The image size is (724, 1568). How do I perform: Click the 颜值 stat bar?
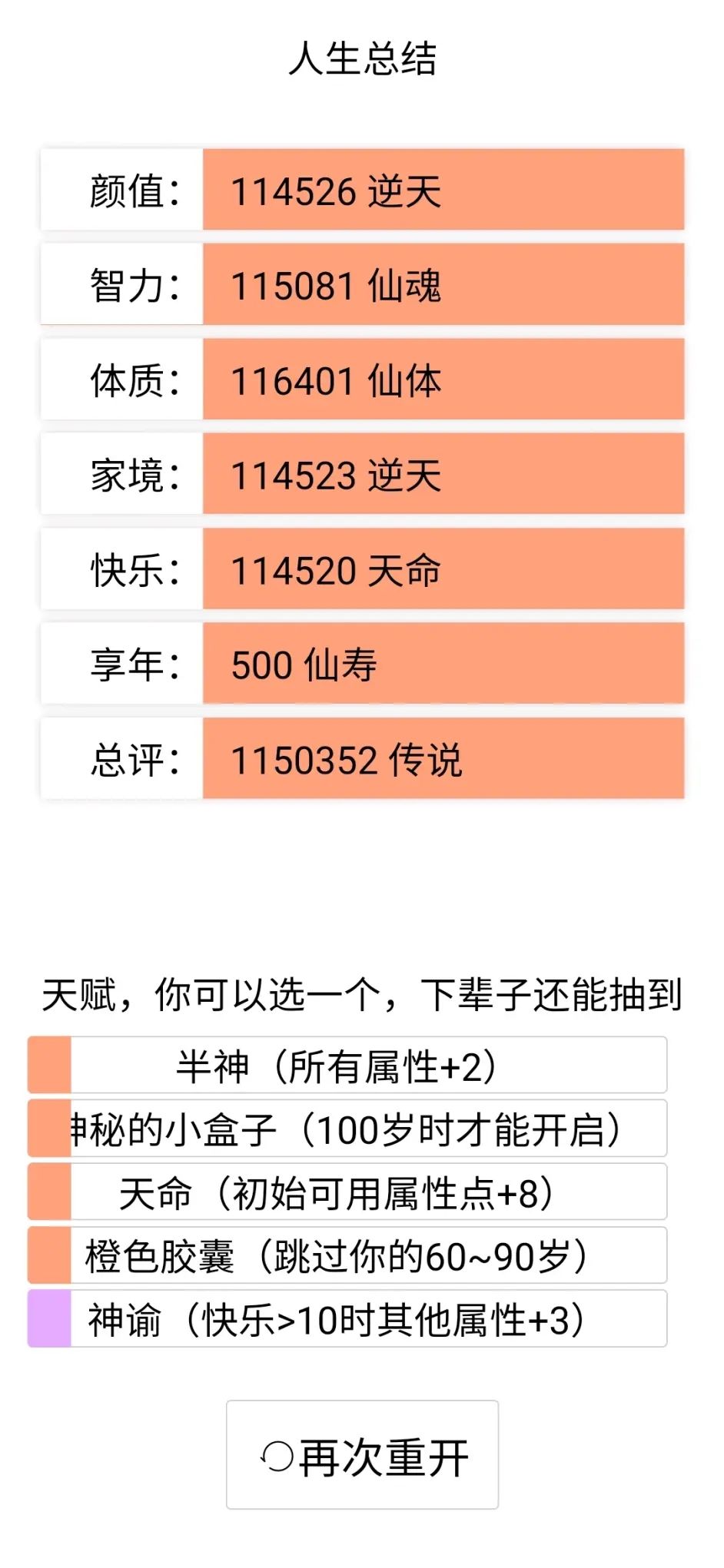tap(442, 191)
